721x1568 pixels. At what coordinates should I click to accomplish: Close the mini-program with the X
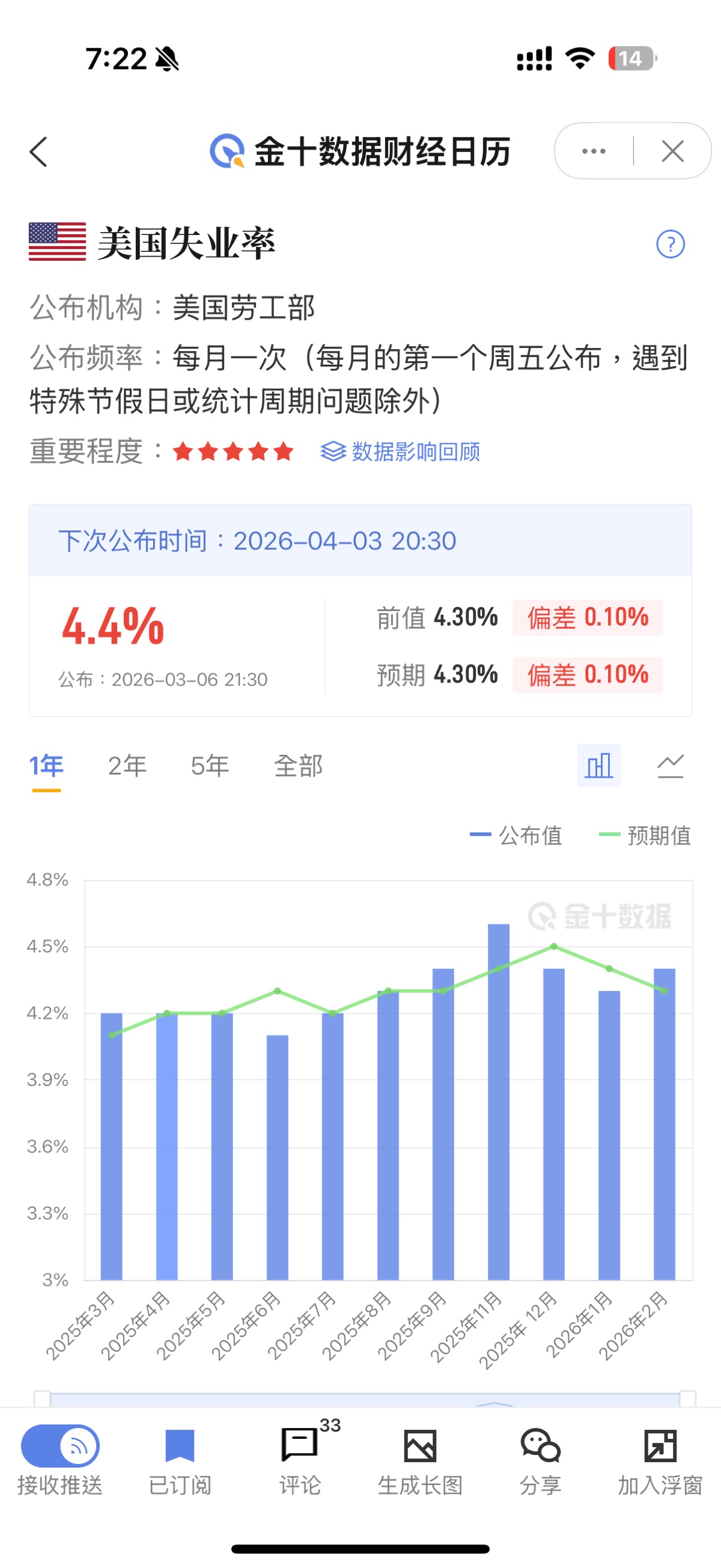672,151
